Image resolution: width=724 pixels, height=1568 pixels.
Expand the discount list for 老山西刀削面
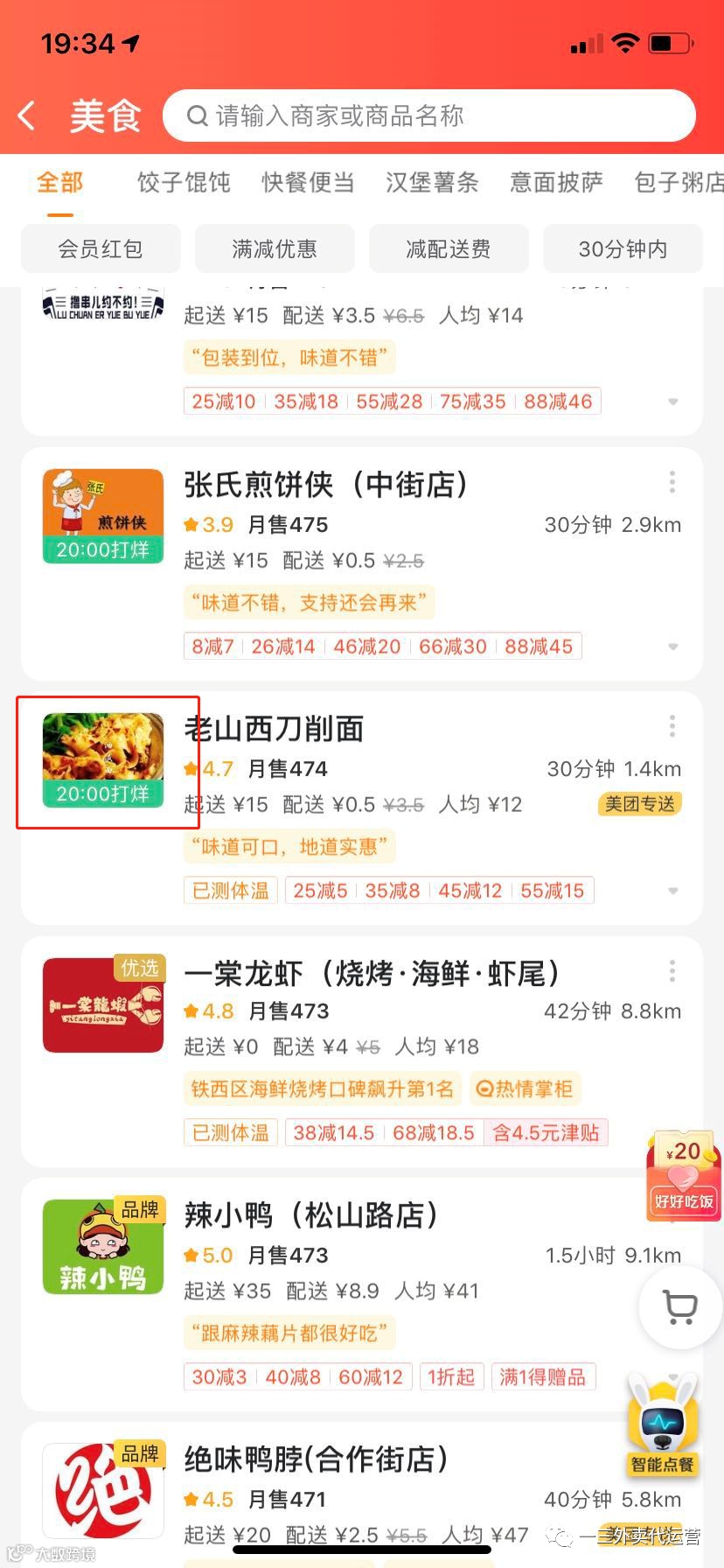[x=672, y=891]
